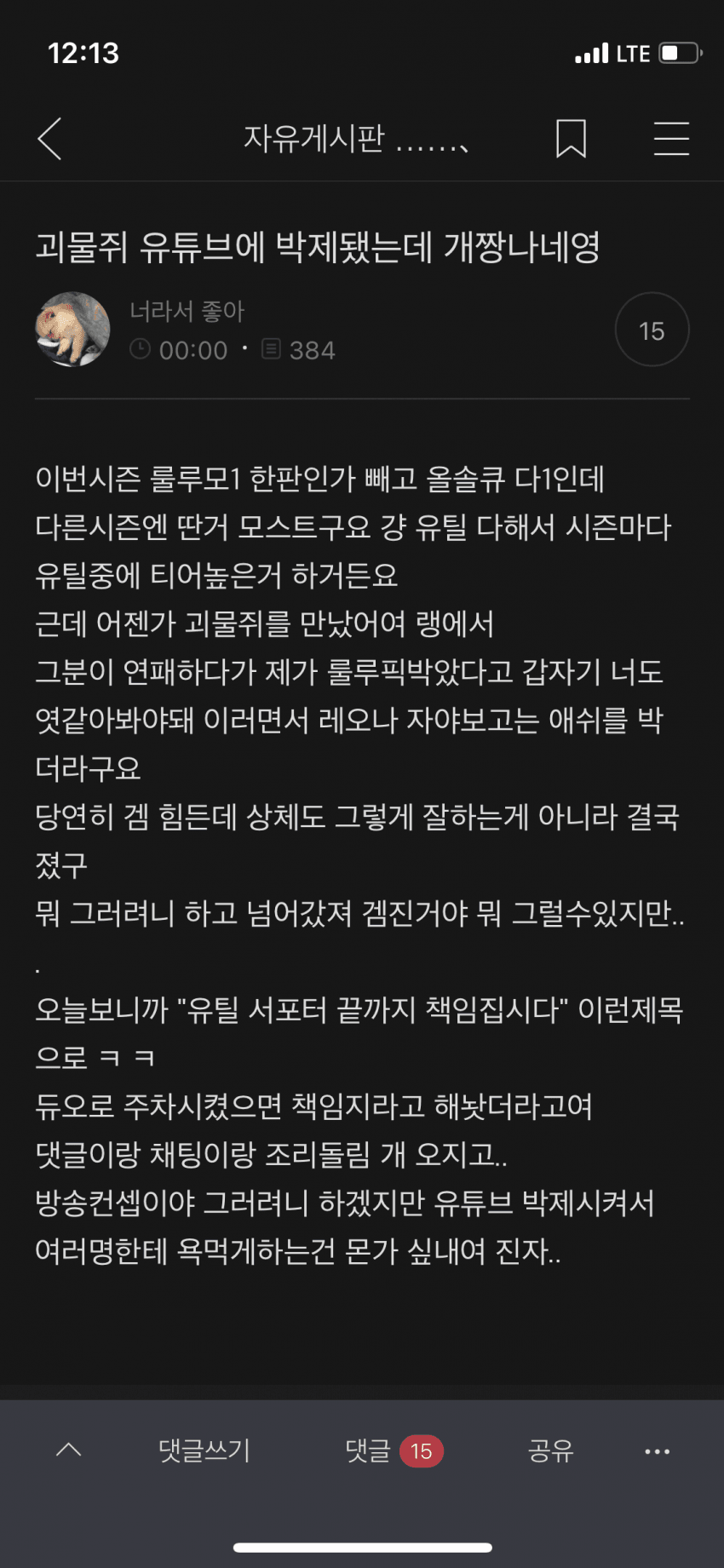Jump to top with the up arrow
724x1568 pixels.
[68, 1450]
